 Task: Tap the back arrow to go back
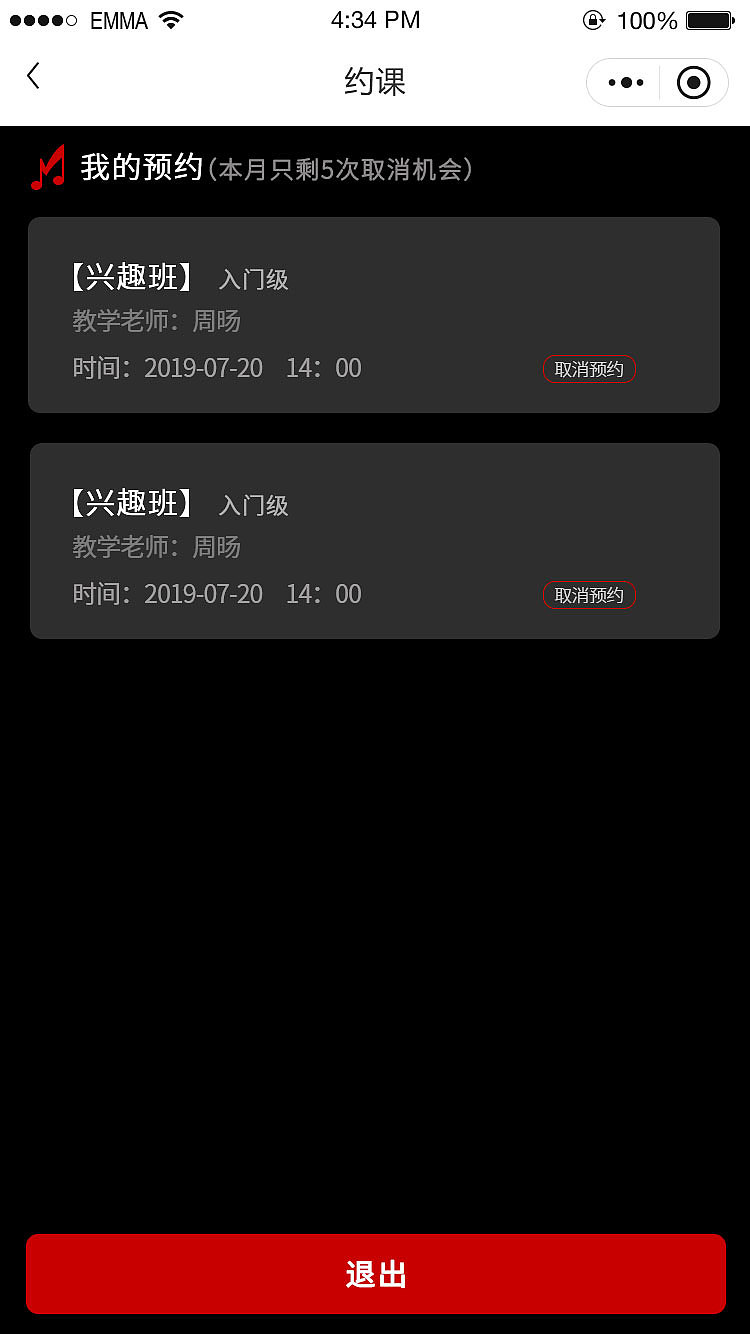click(32, 76)
